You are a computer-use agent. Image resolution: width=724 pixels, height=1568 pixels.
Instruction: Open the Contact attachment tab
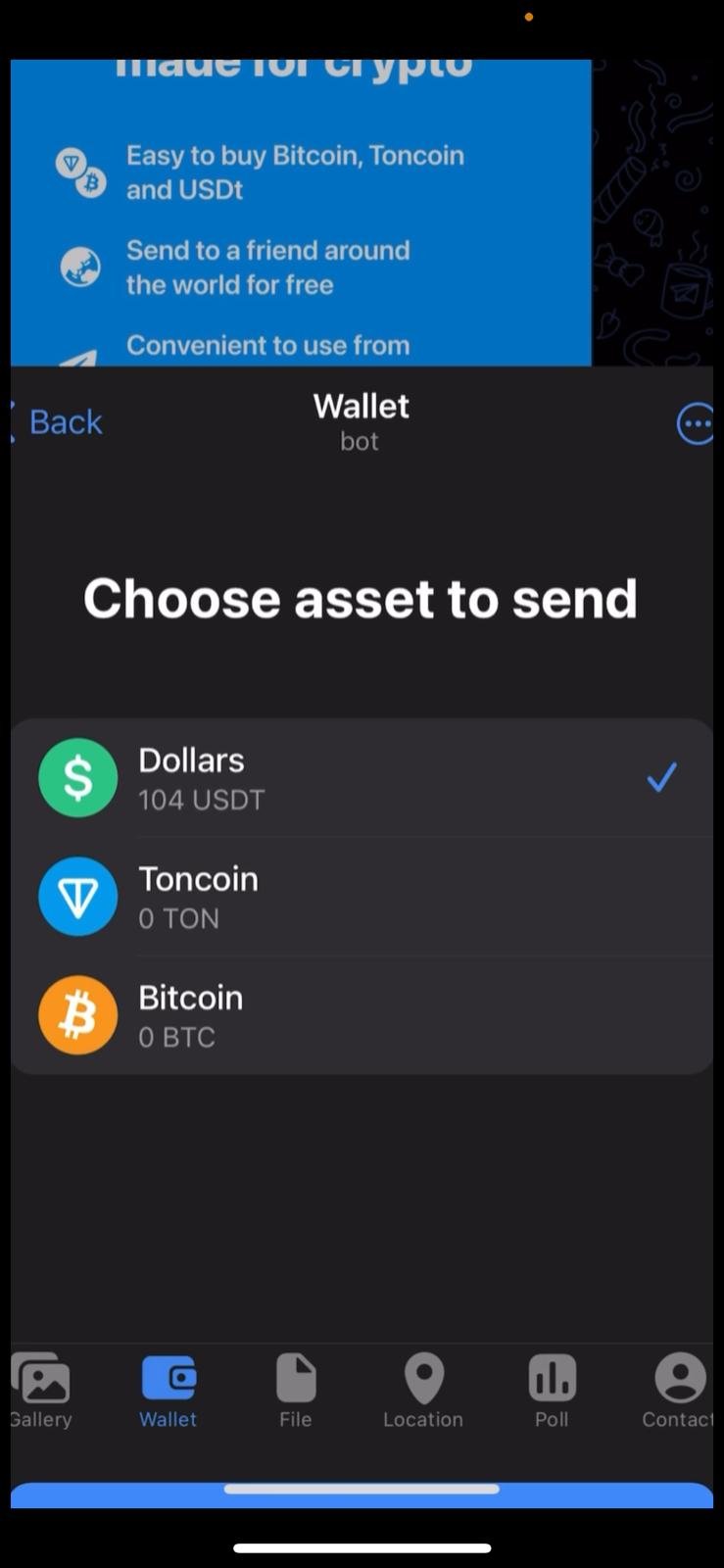pos(678,1391)
